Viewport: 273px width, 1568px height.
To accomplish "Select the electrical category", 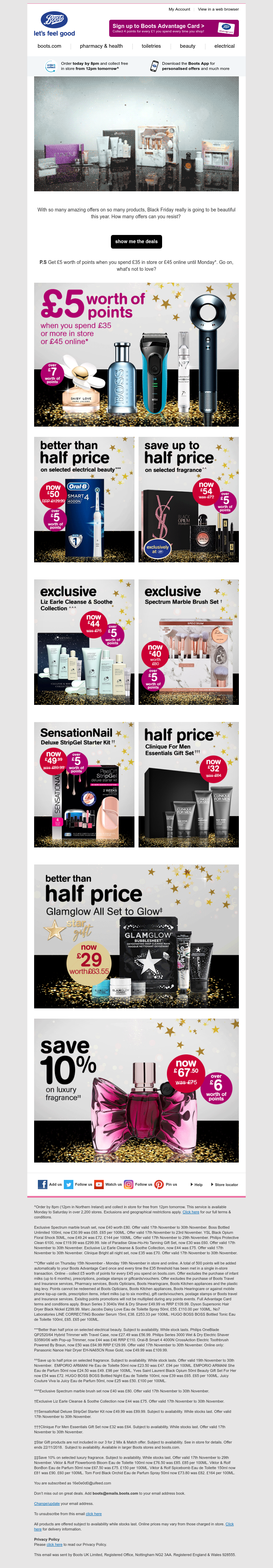I will (224, 46).
